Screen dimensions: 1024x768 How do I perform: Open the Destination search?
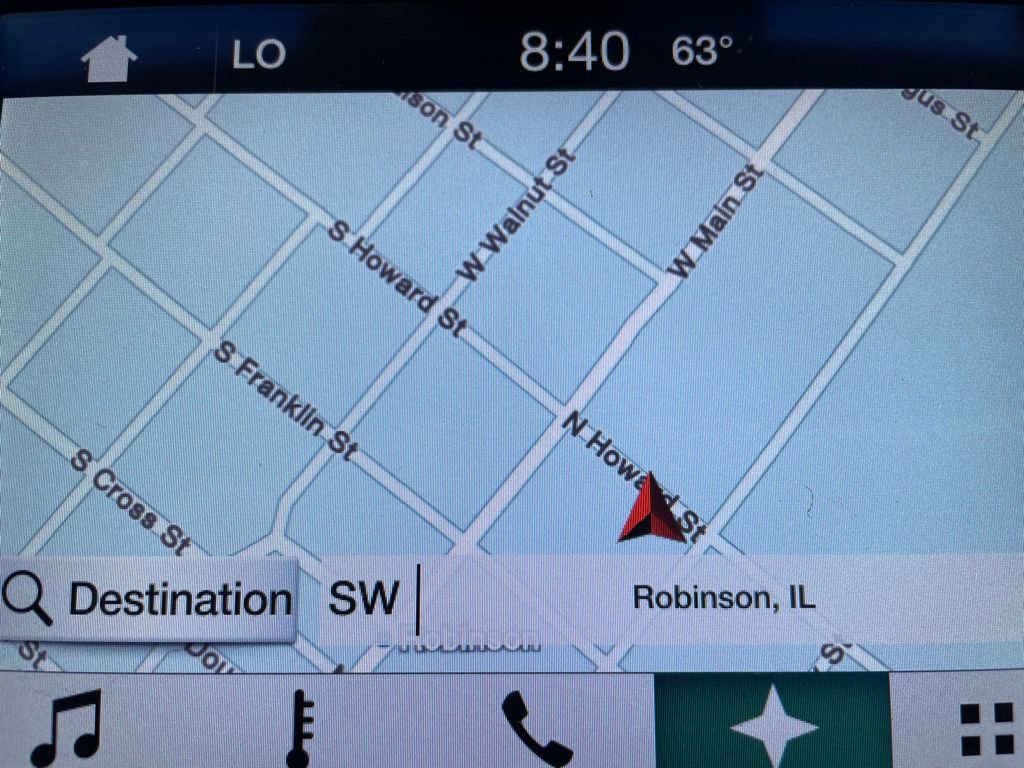tap(150, 599)
